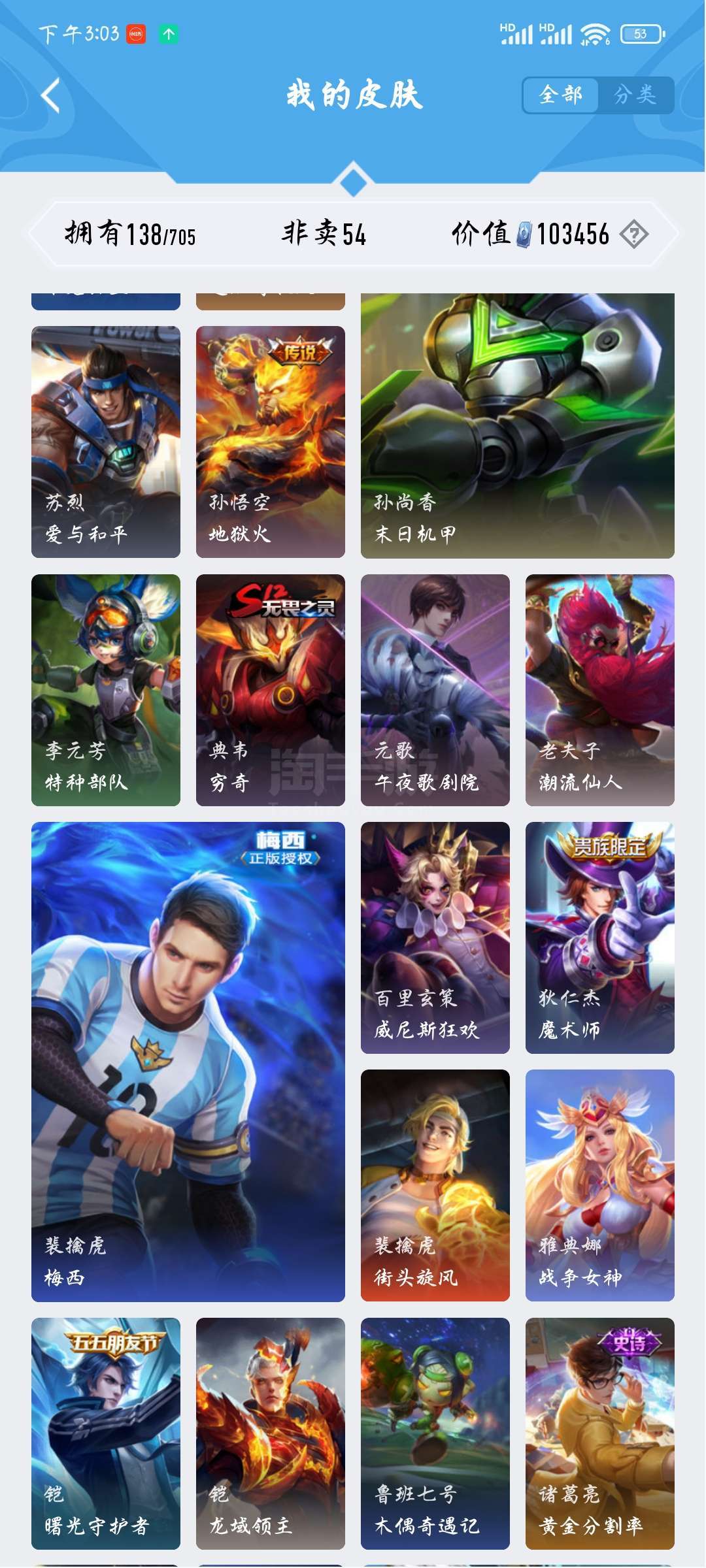Open the 孙悟空 地狱火 skin card
The width and height of the screenshot is (706, 1568).
pyautogui.click(x=271, y=442)
